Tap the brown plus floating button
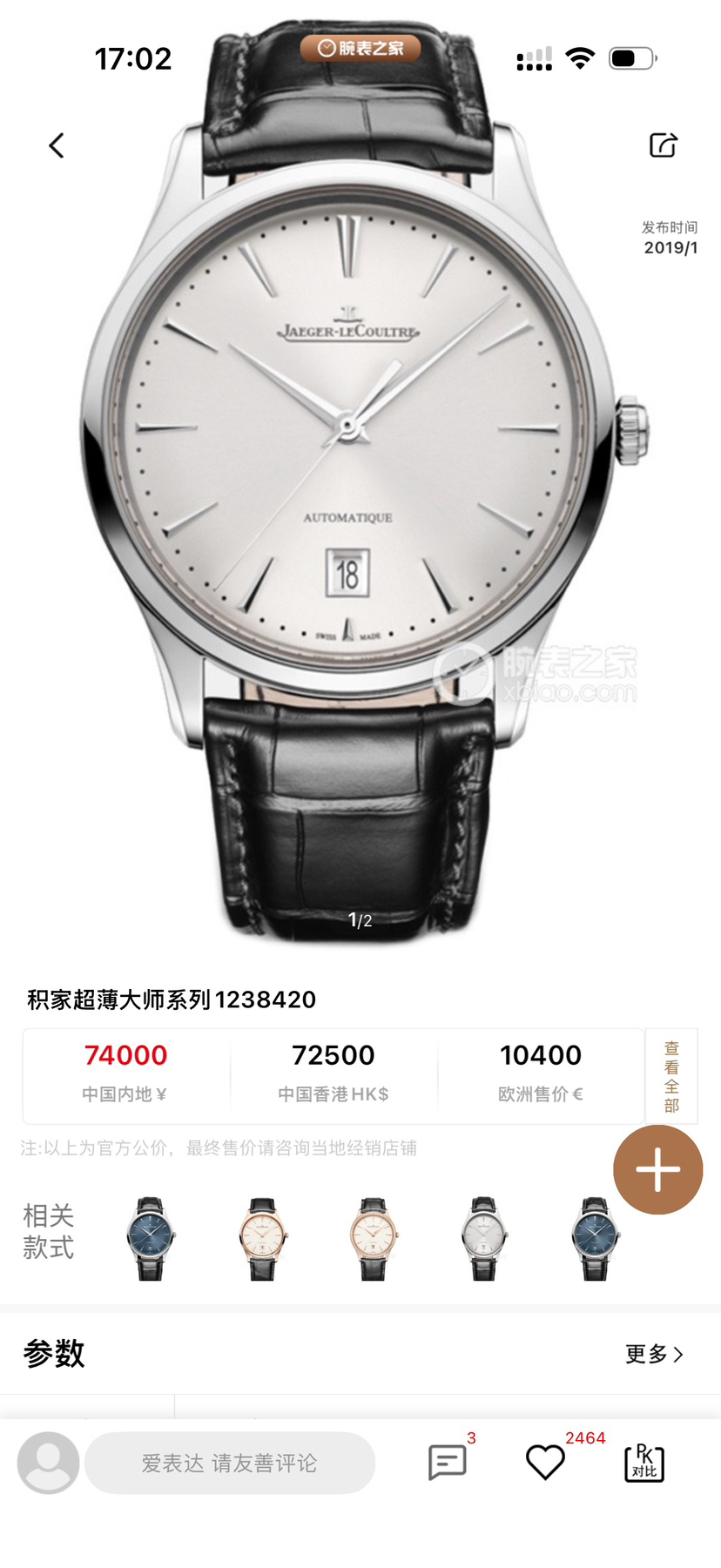Image resolution: width=721 pixels, height=1568 pixels. tap(657, 1169)
